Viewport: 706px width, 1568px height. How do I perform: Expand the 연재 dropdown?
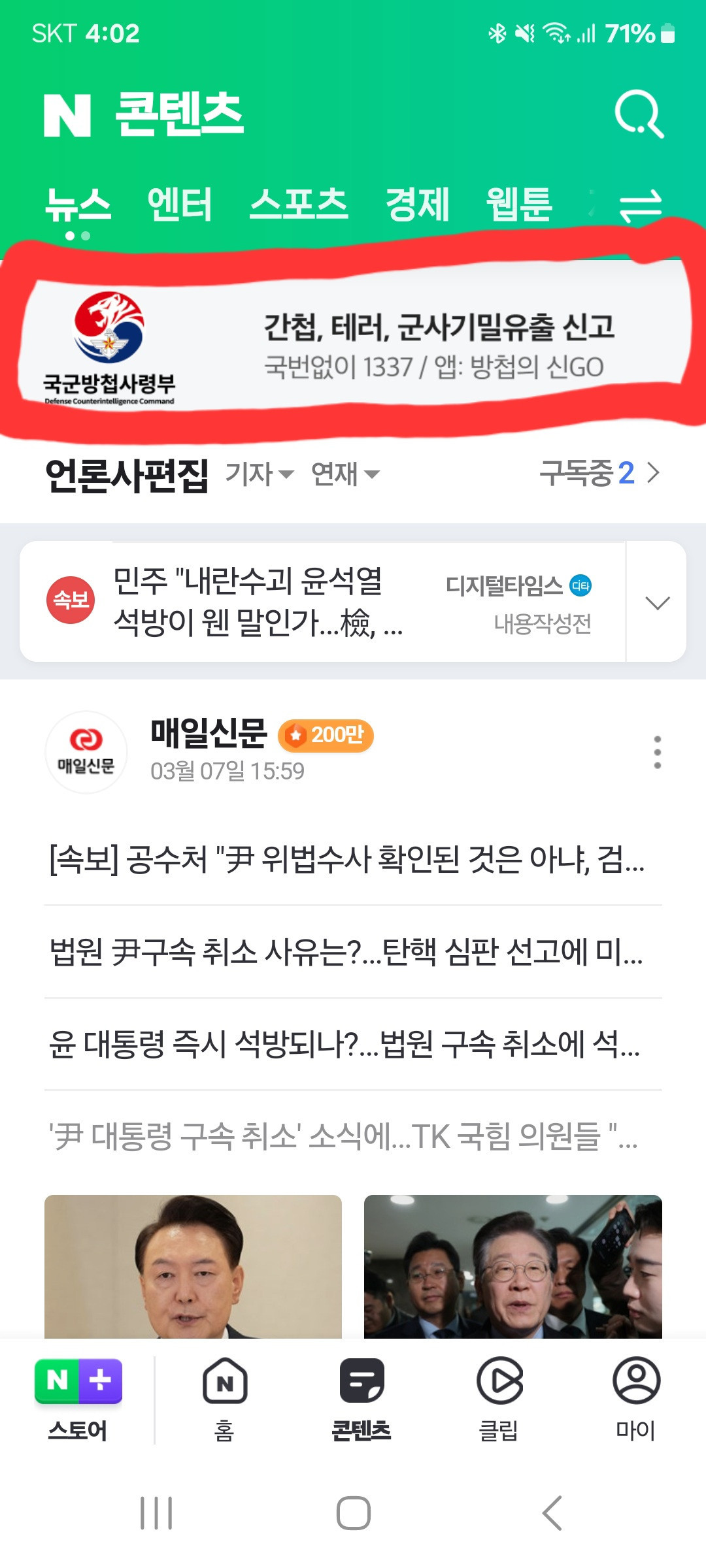(x=345, y=474)
